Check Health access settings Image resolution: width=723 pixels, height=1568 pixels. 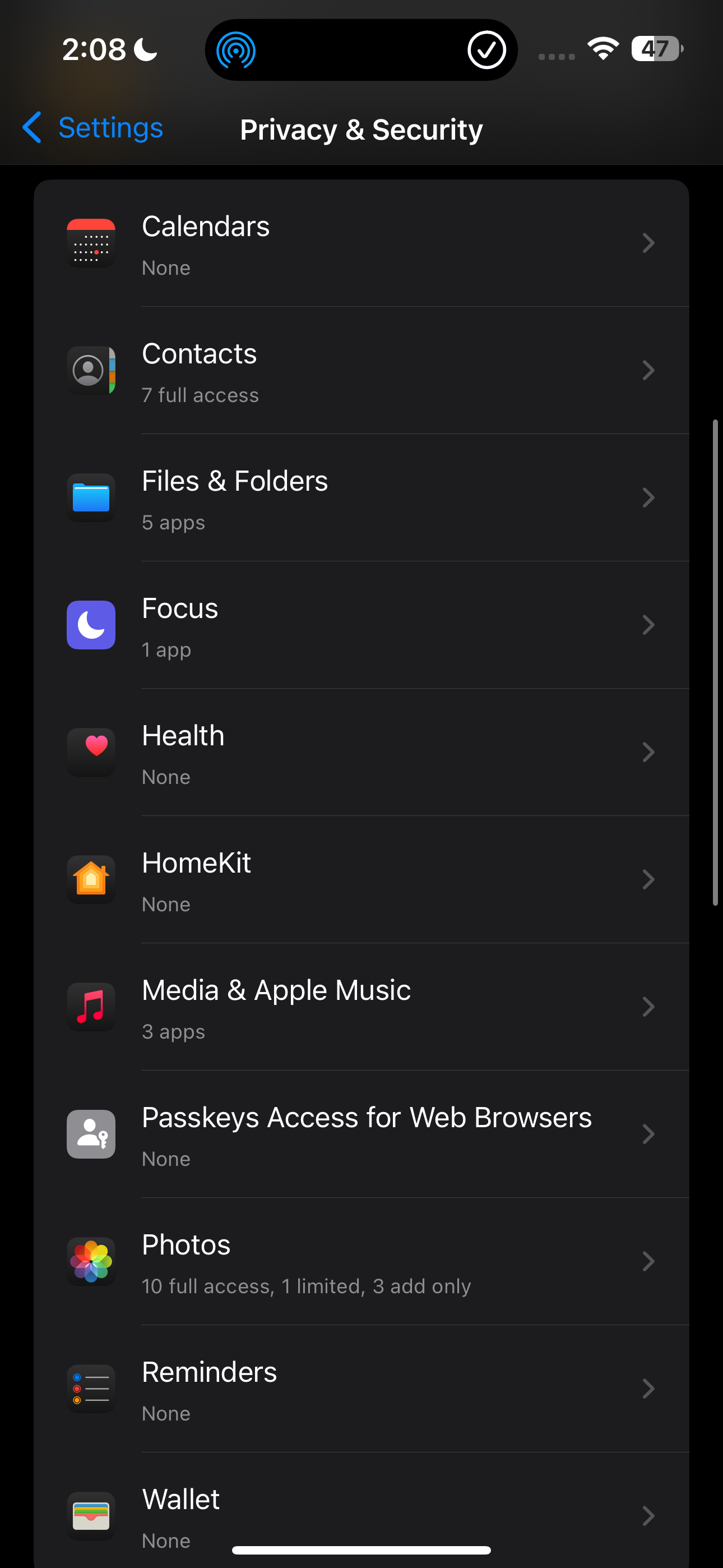[x=360, y=753]
